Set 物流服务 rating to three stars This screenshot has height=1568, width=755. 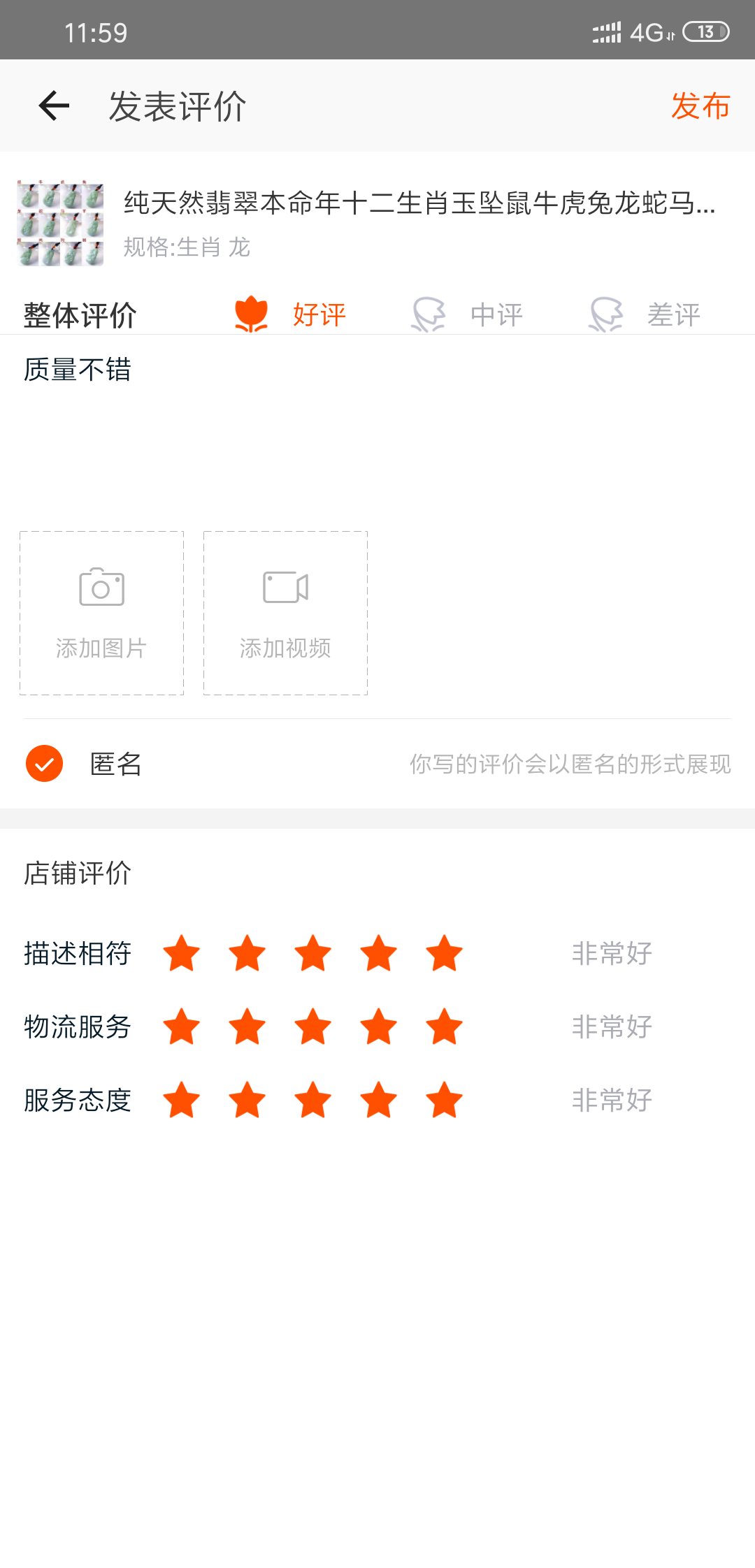(x=313, y=1027)
